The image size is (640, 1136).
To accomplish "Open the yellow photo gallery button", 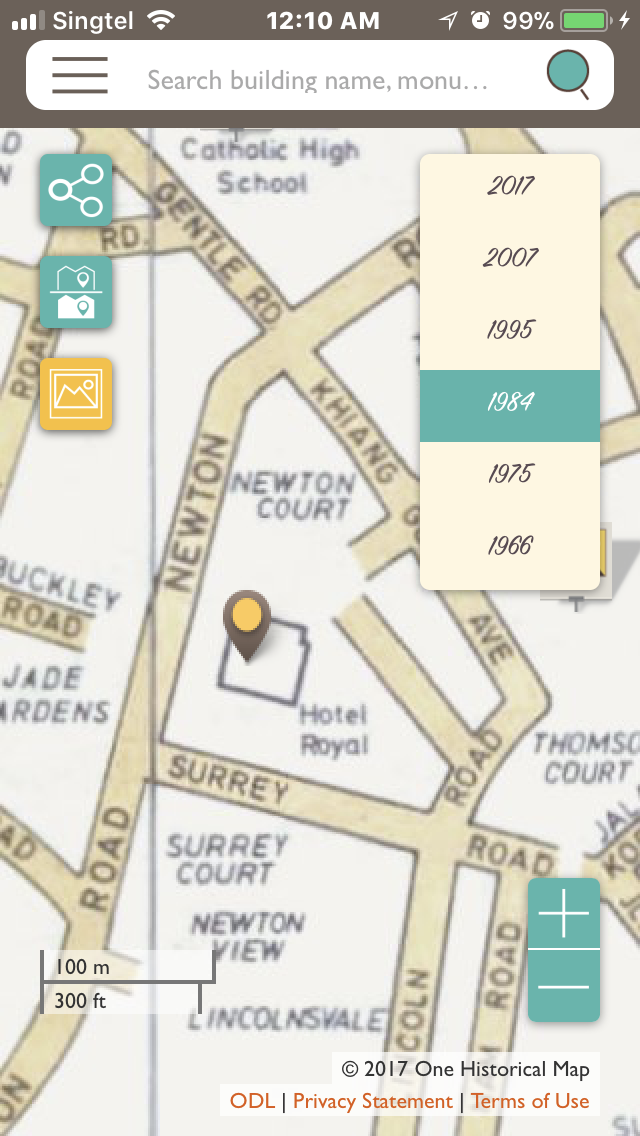I will (76, 394).
